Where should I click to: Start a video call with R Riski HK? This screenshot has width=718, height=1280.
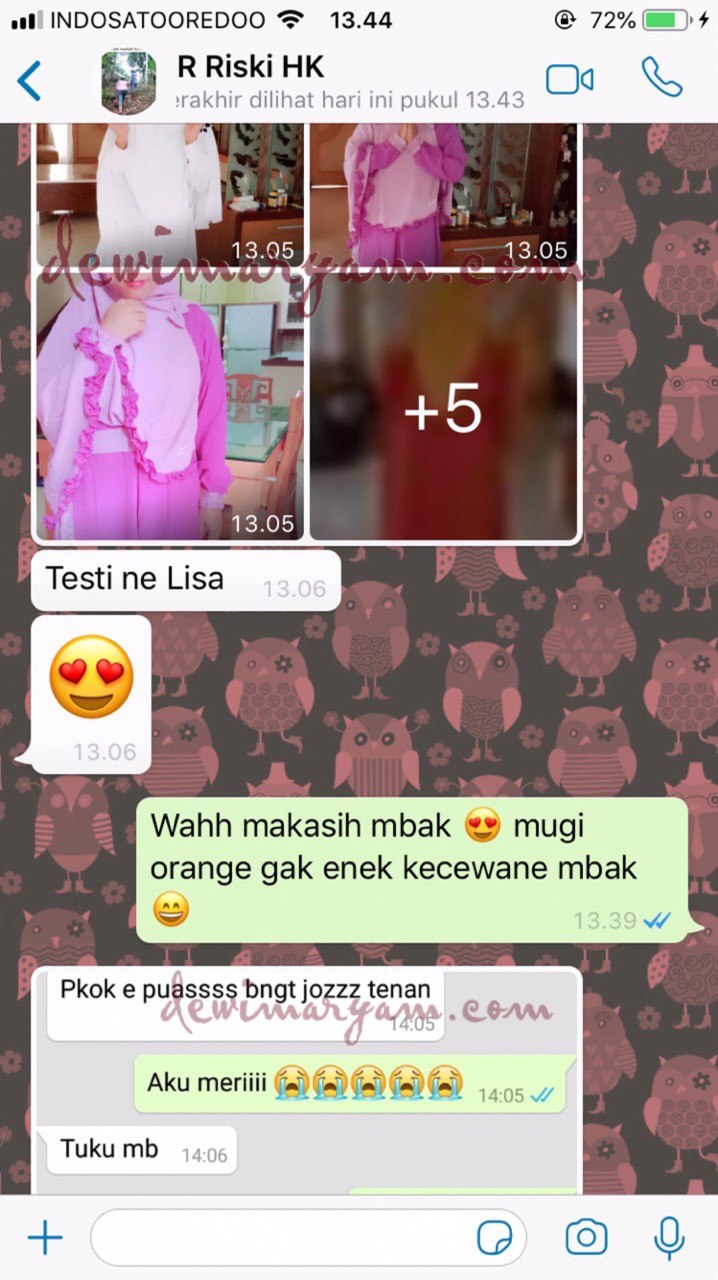[569, 80]
